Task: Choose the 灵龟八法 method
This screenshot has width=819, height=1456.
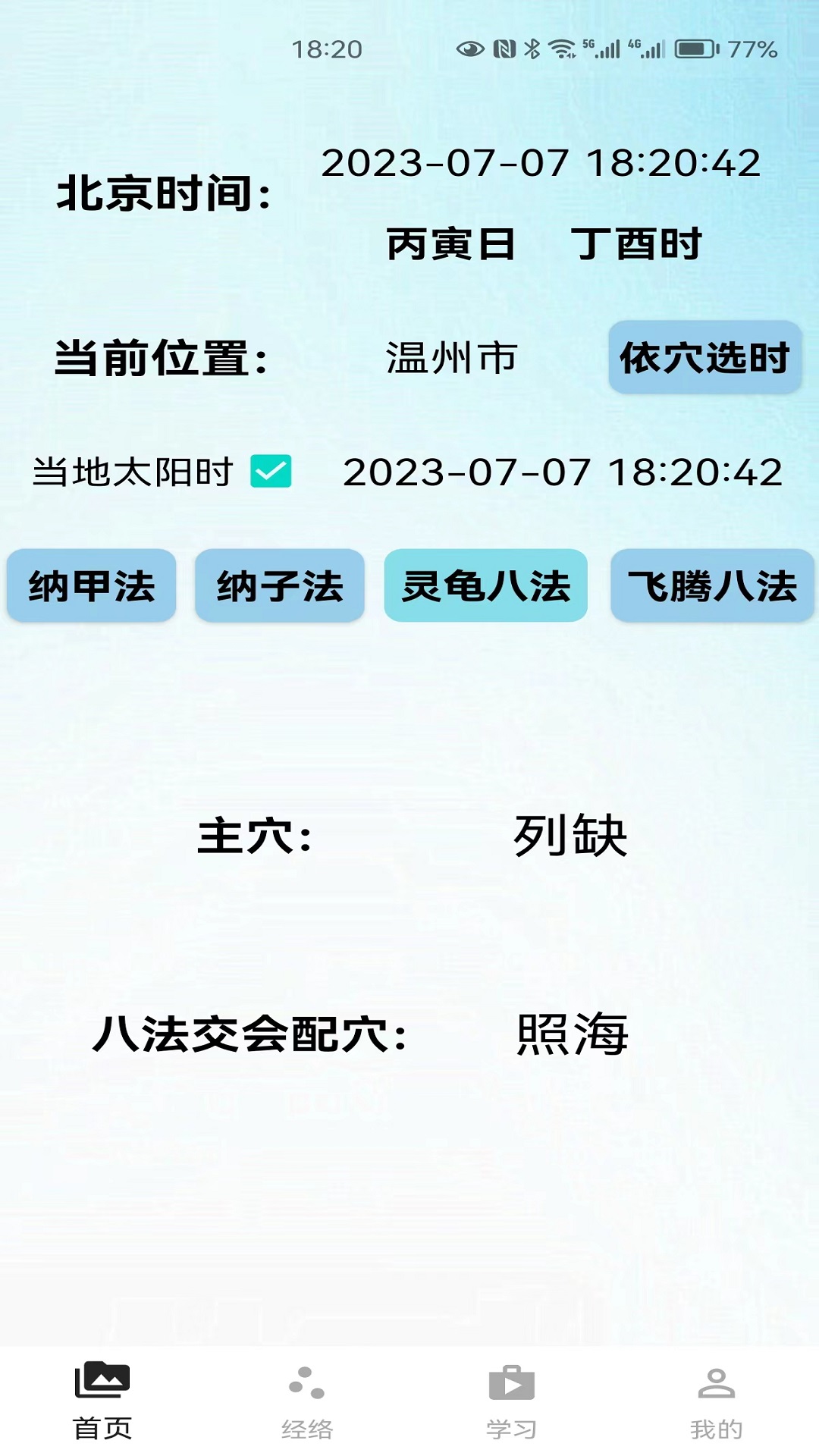Action: click(x=485, y=585)
